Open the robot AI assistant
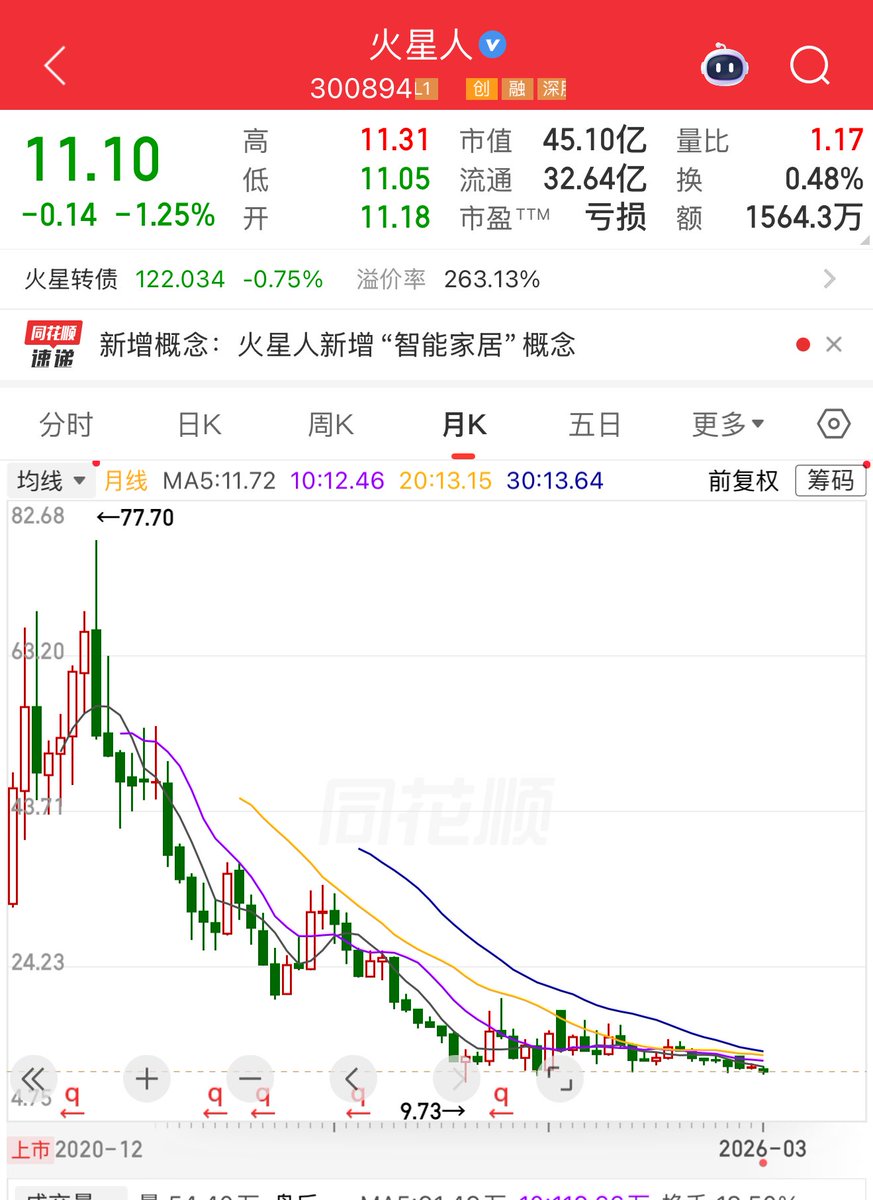 (724, 66)
